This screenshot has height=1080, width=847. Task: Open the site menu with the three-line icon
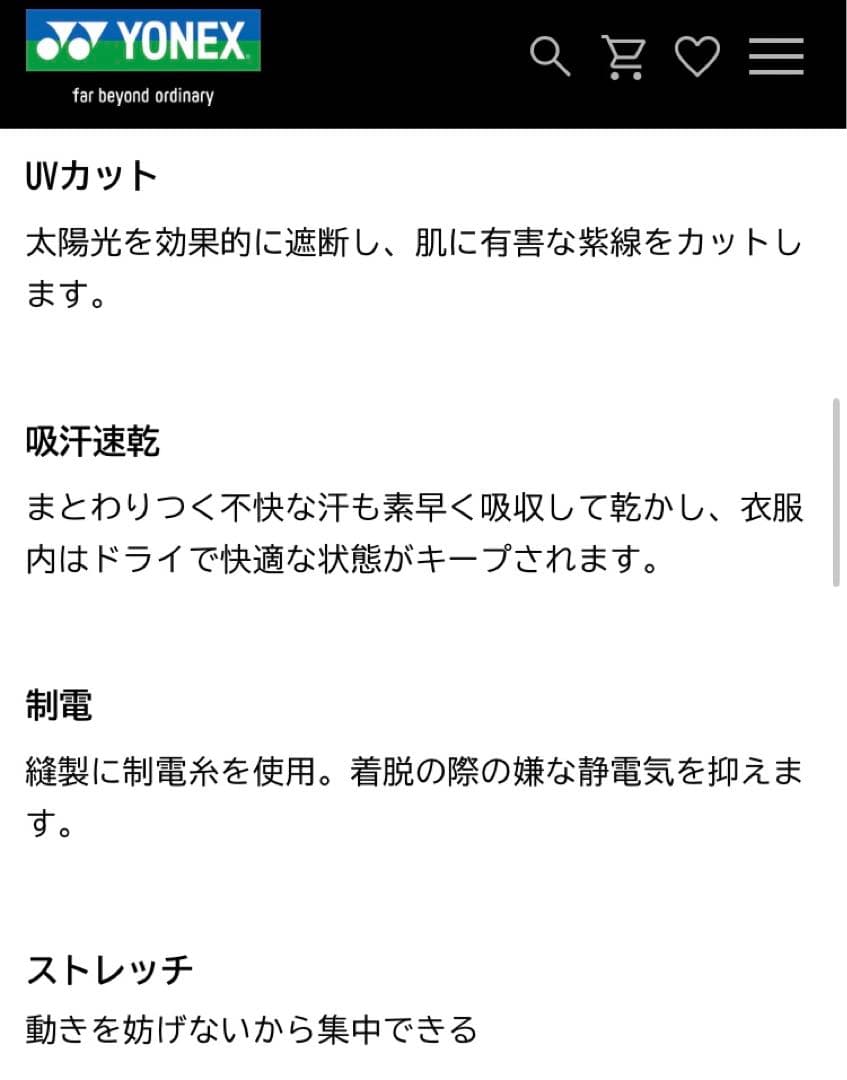[x=776, y=57]
